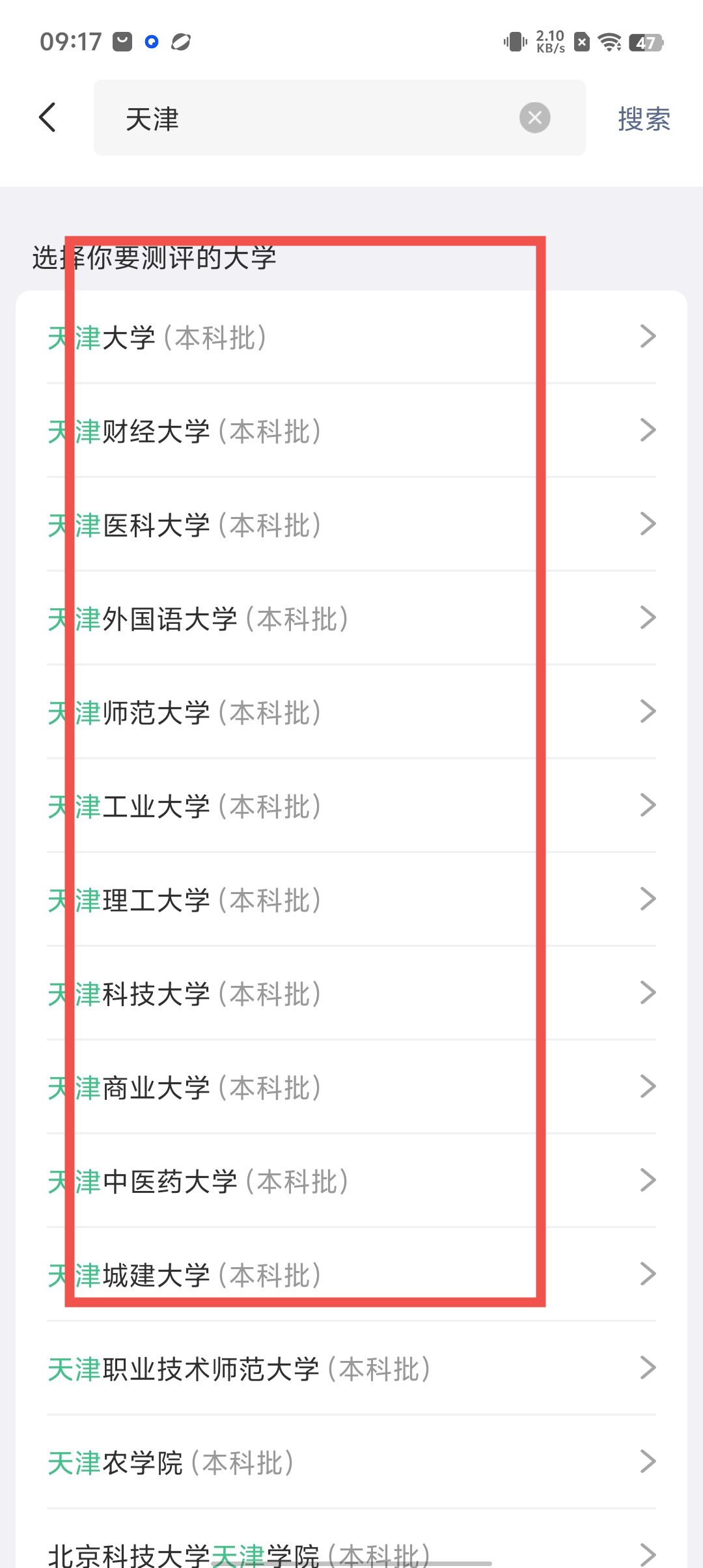The width and height of the screenshot is (703, 1568).
Task: Select 天津中医药大学
Action: point(351,1181)
